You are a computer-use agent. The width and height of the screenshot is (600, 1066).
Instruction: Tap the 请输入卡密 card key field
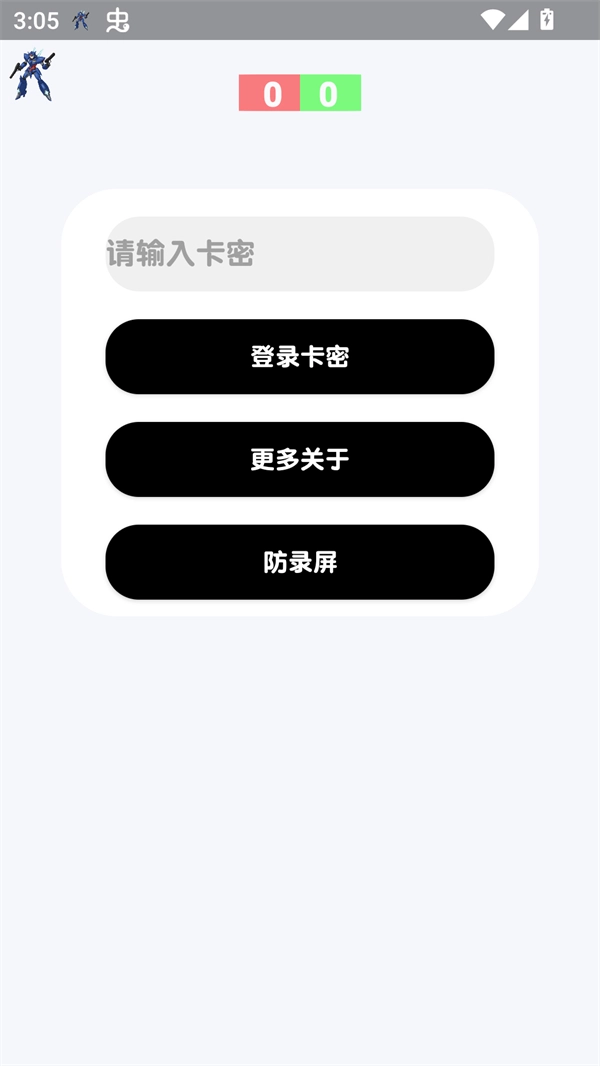point(300,254)
